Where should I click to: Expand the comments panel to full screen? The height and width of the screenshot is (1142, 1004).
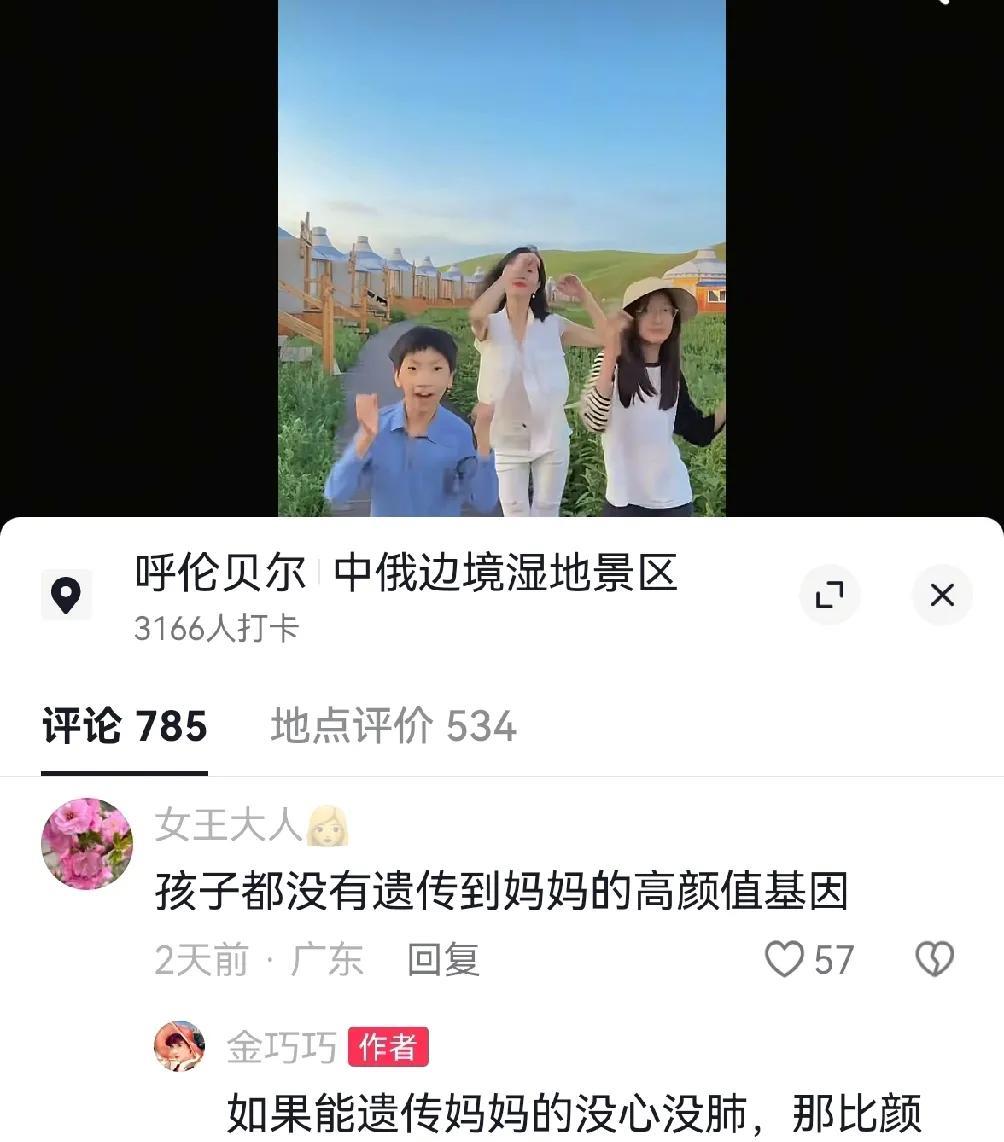point(829,596)
